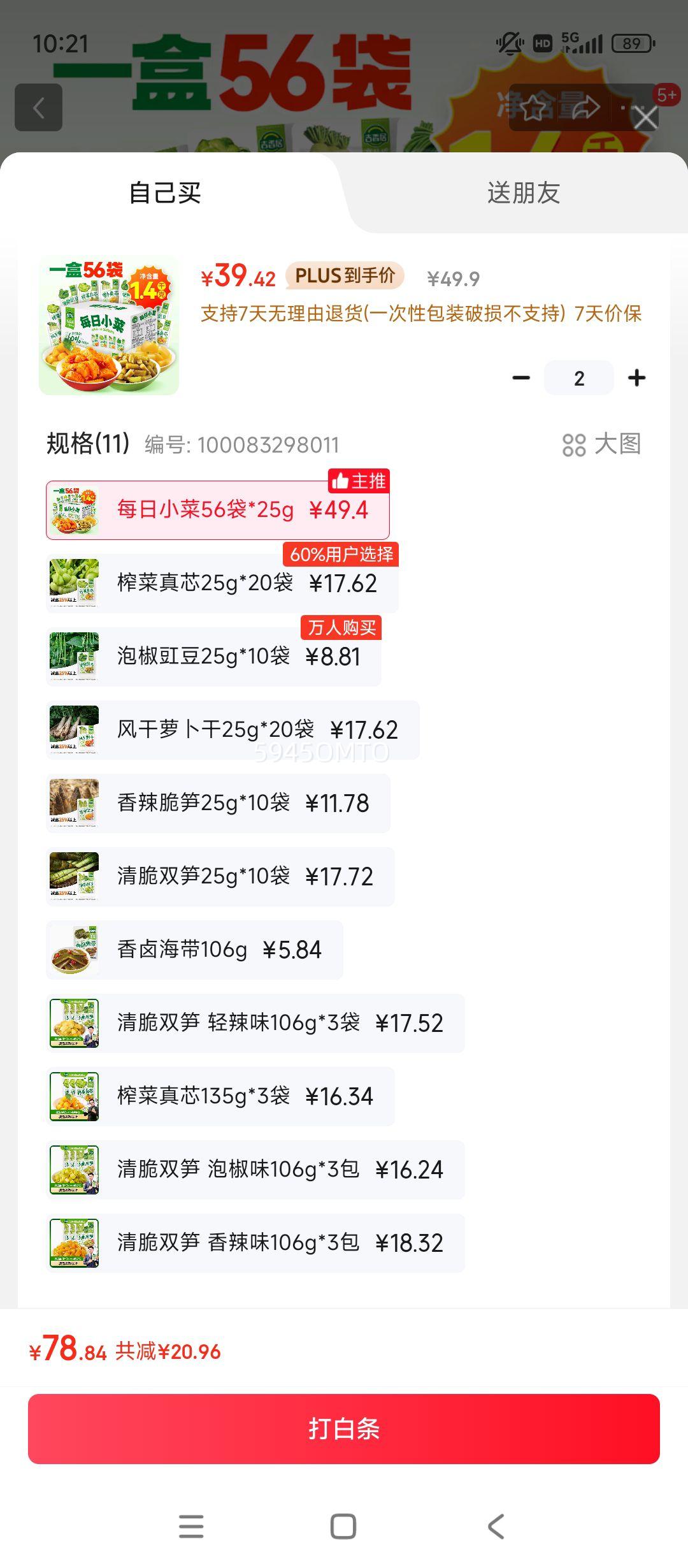Pick the 泡椒豇豆25g*10袋 option
The image size is (688, 1568).
tap(213, 657)
